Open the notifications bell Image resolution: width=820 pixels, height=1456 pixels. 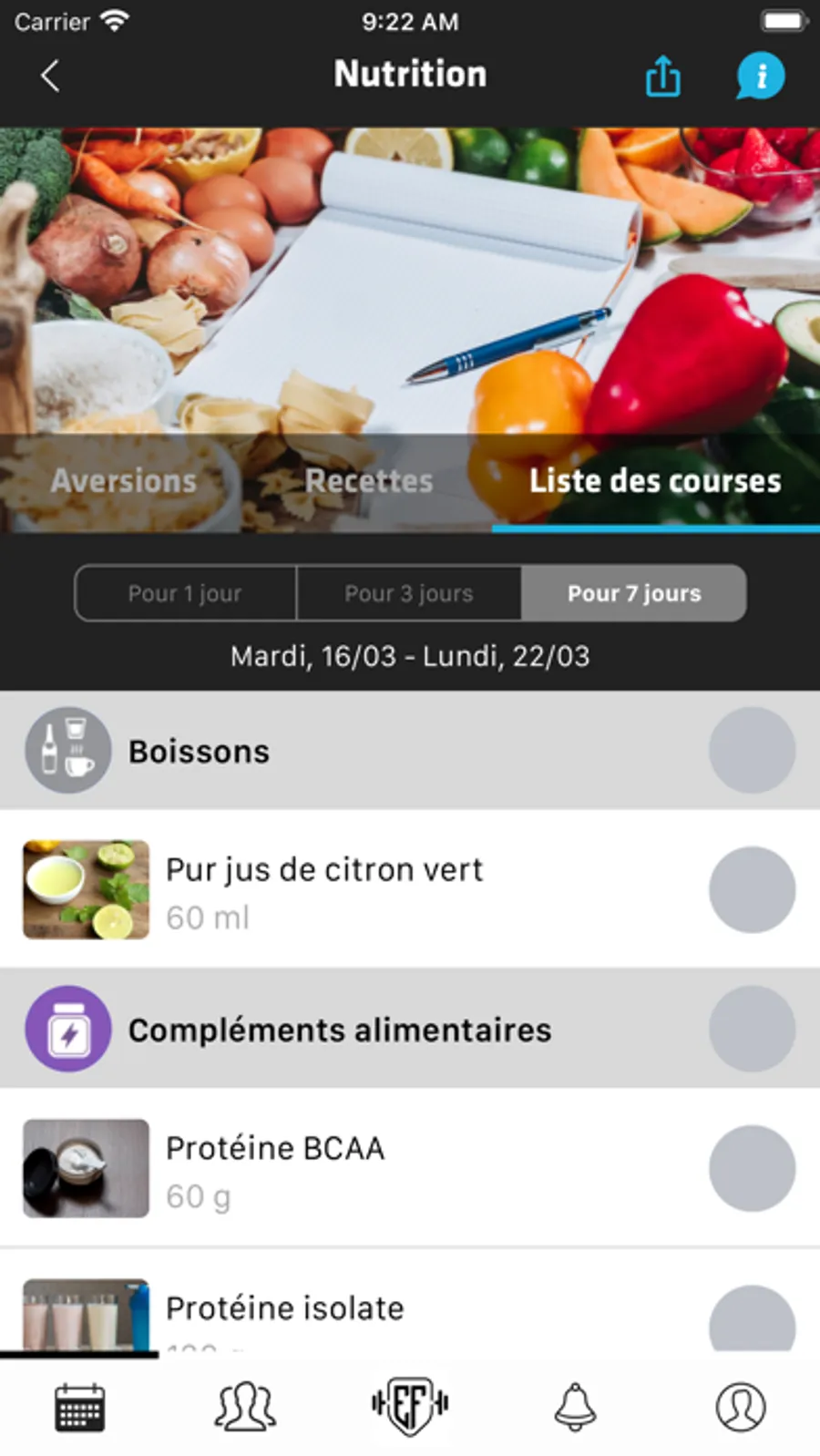[575, 1407]
